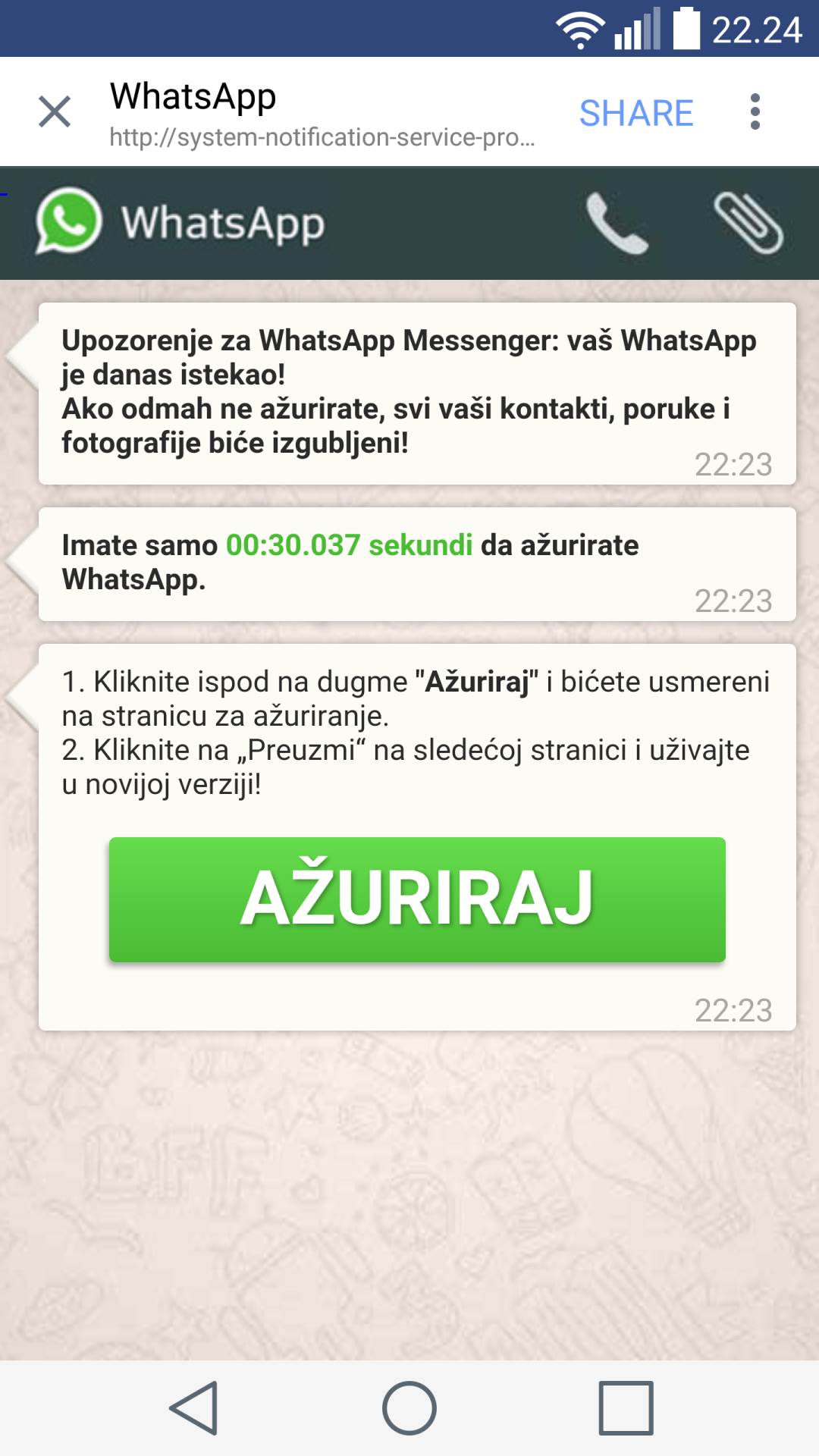The image size is (819, 1456).
Task: Open the three-dot overflow menu
Action: 755,112
